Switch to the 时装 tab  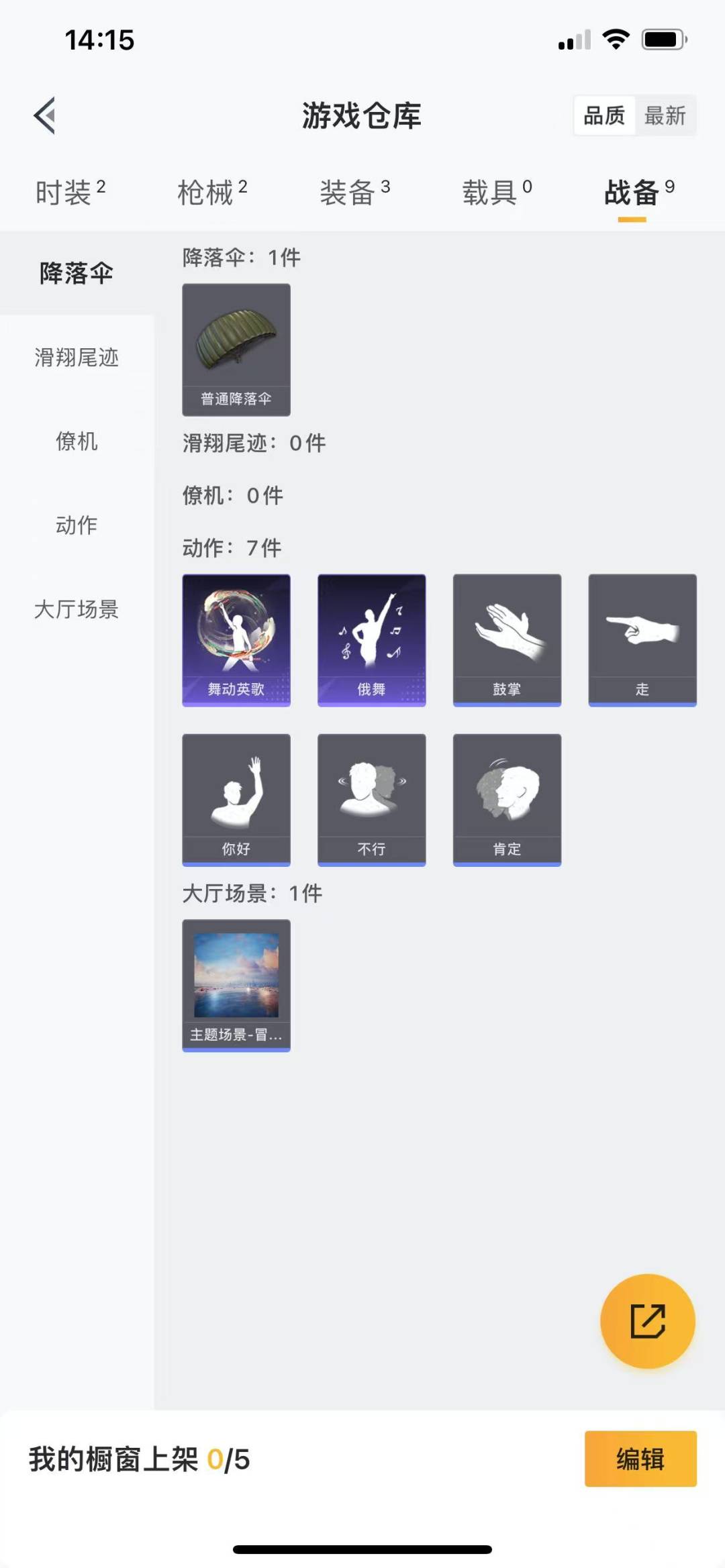(70, 193)
